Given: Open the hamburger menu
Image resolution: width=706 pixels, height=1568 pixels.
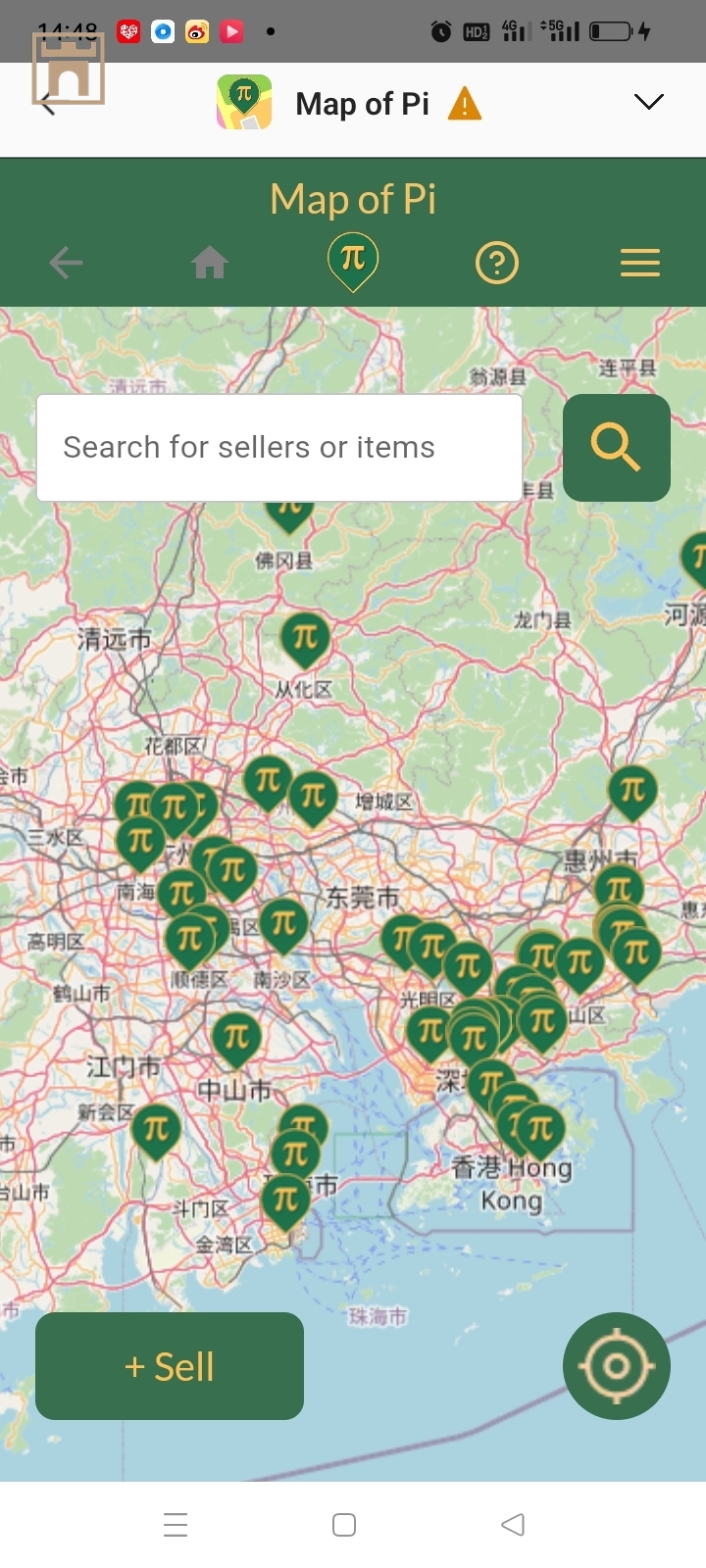Looking at the screenshot, I should 639,263.
